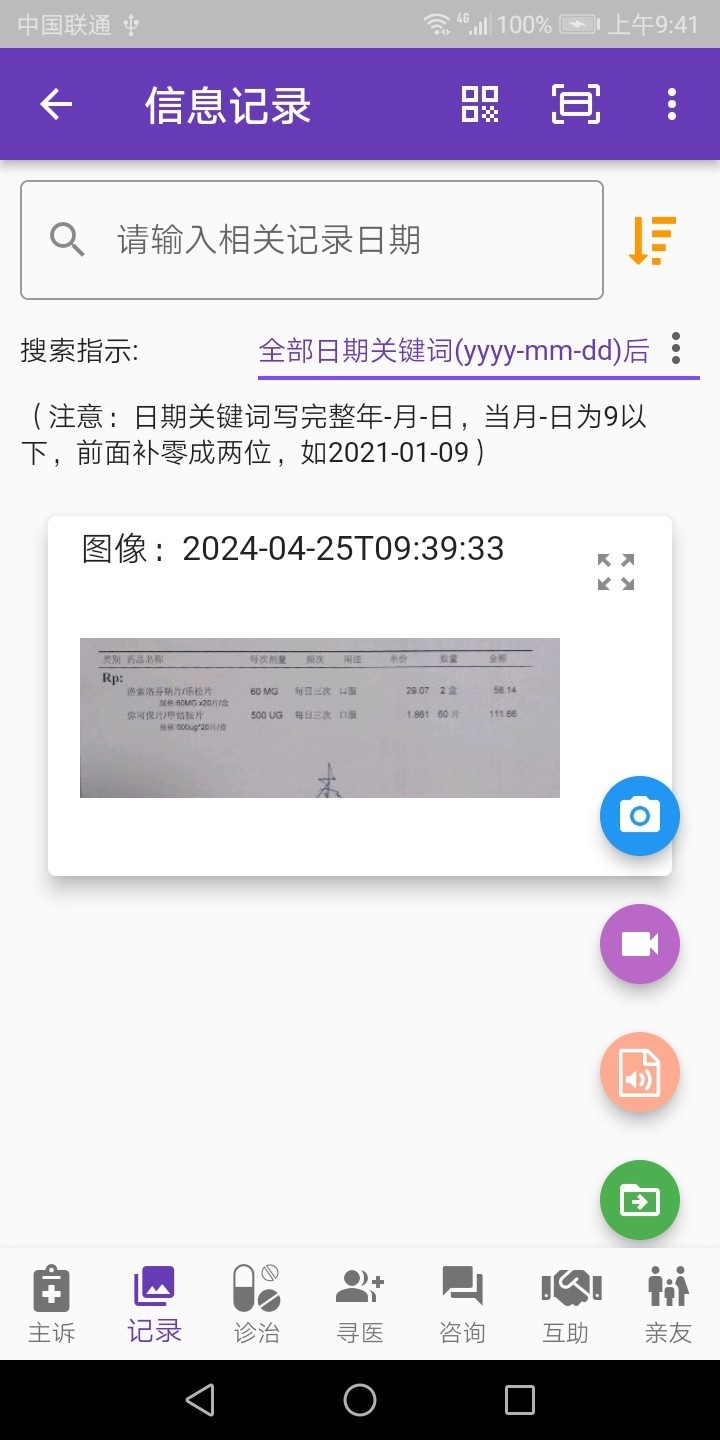Tap the orange sort order icon
This screenshot has width=720, height=1440.
pos(652,240)
